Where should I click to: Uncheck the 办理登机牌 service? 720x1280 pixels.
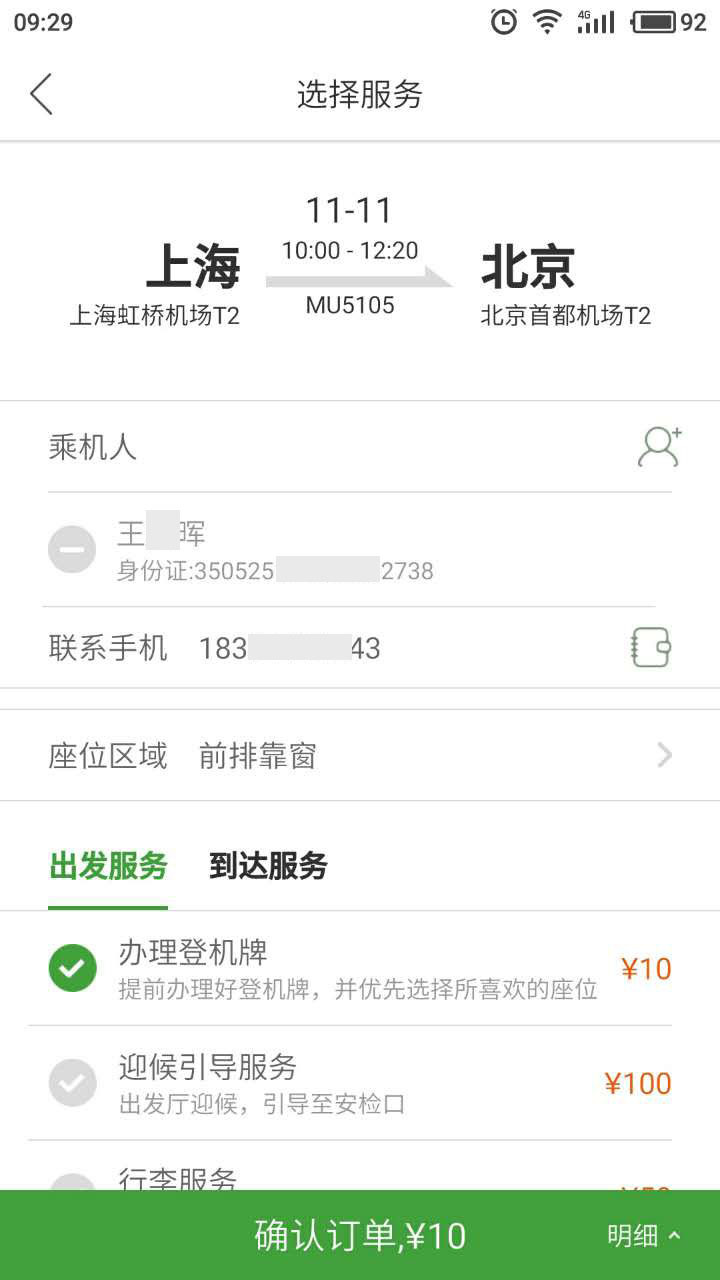tap(73, 968)
